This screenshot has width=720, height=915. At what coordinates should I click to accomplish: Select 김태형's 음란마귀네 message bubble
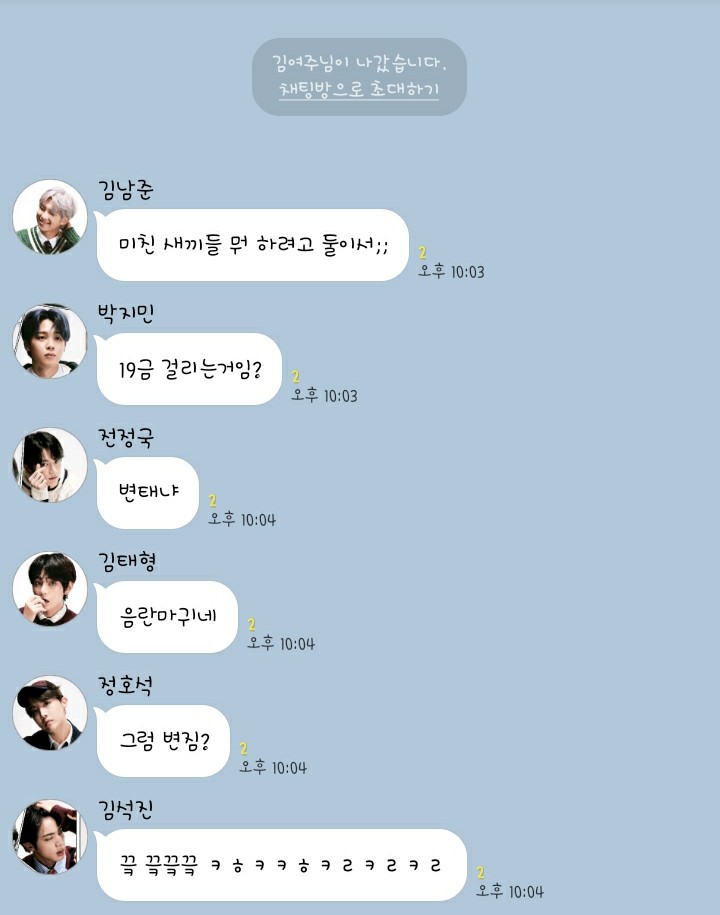(167, 618)
